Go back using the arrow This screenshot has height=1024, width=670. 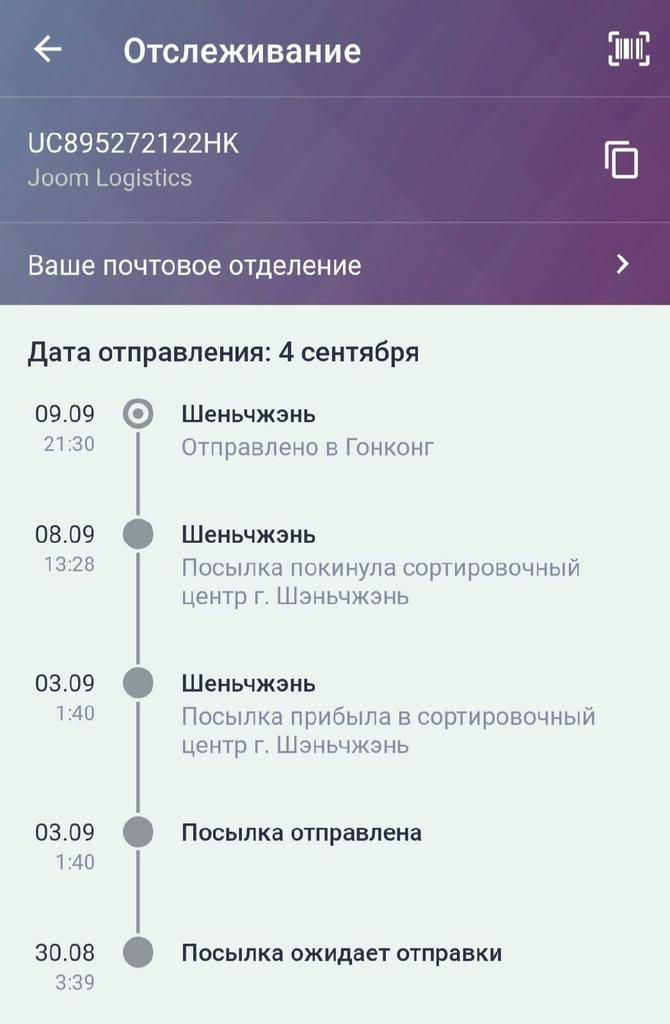[x=47, y=50]
